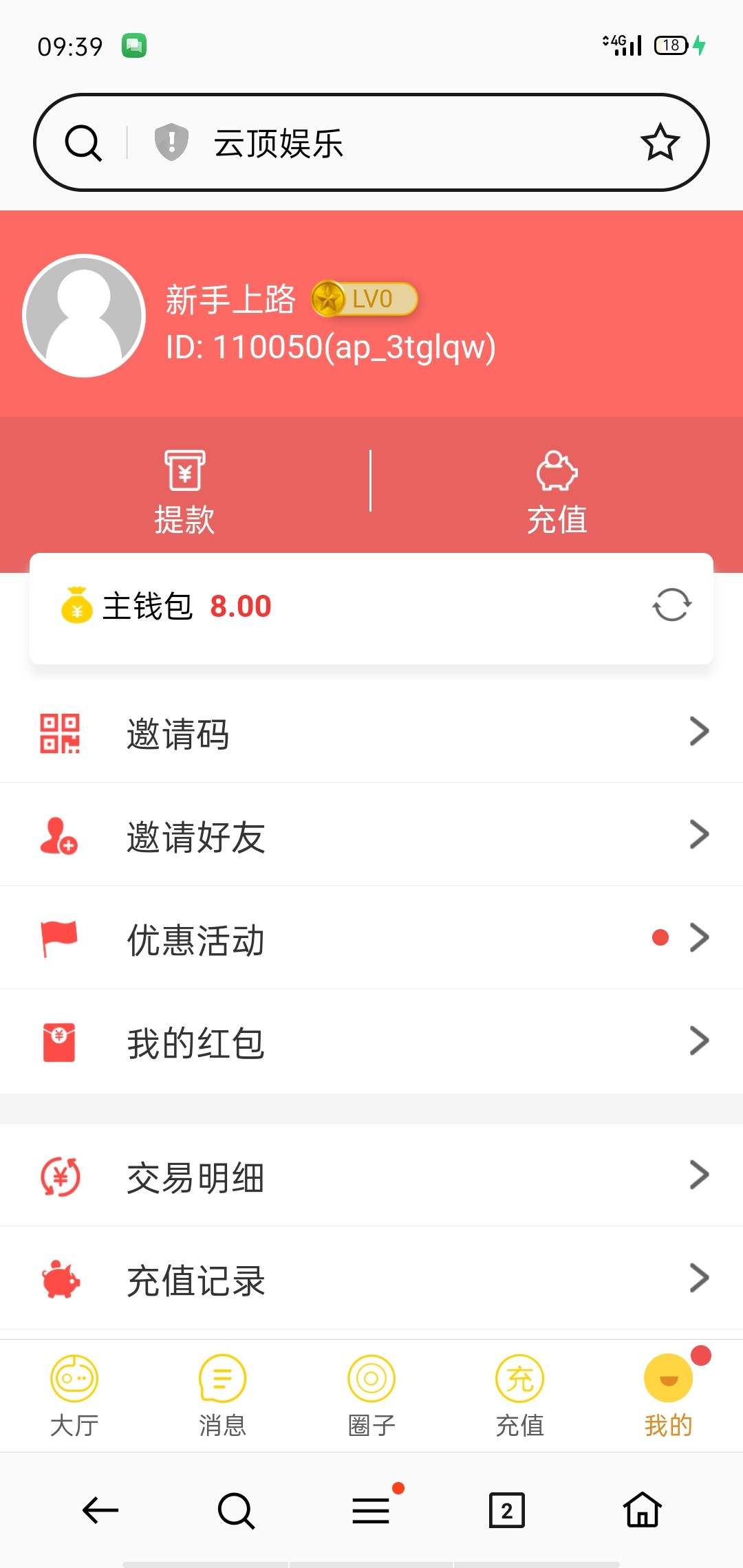Viewport: 743px width, 1568px height.
Task: View 交易明细 transaction details
Action: (x=371, y=1177)
